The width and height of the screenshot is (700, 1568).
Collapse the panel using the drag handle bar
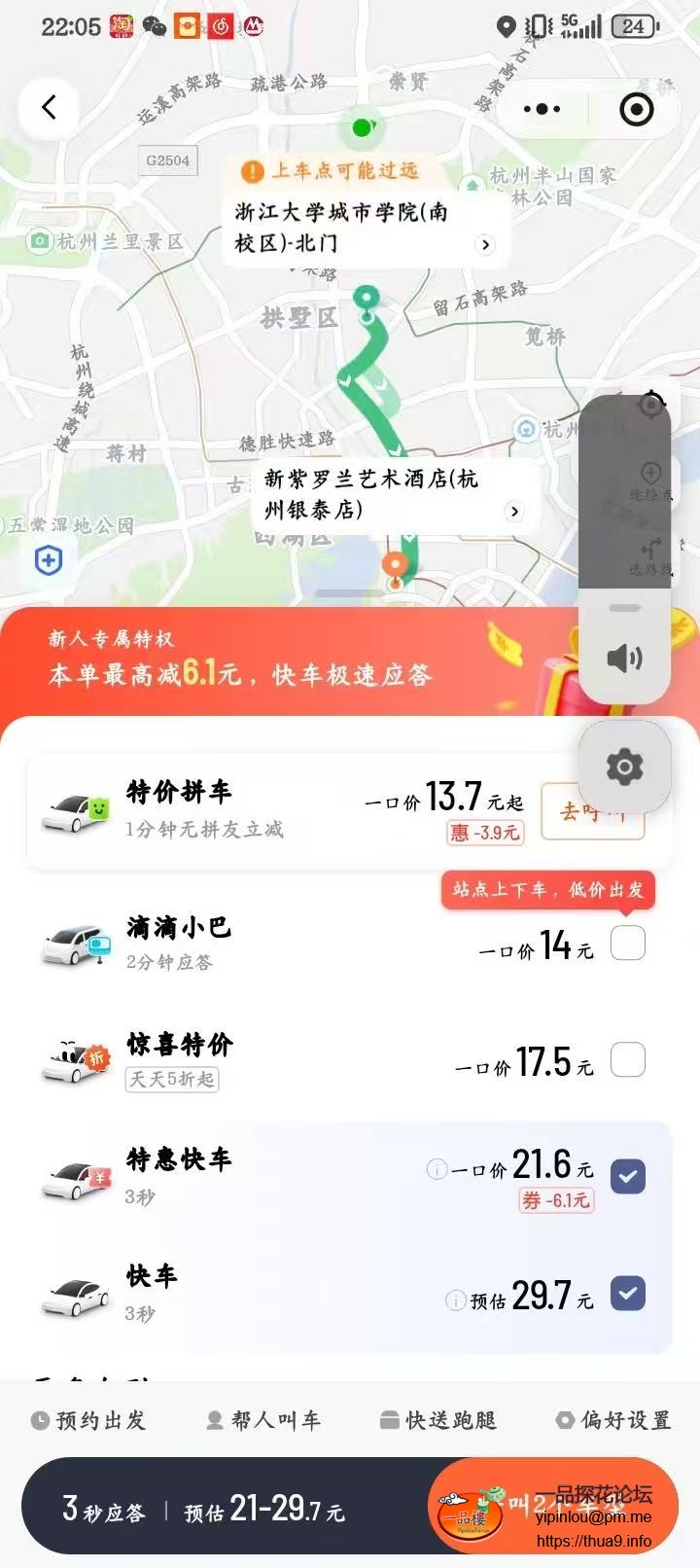coord(624,608)
